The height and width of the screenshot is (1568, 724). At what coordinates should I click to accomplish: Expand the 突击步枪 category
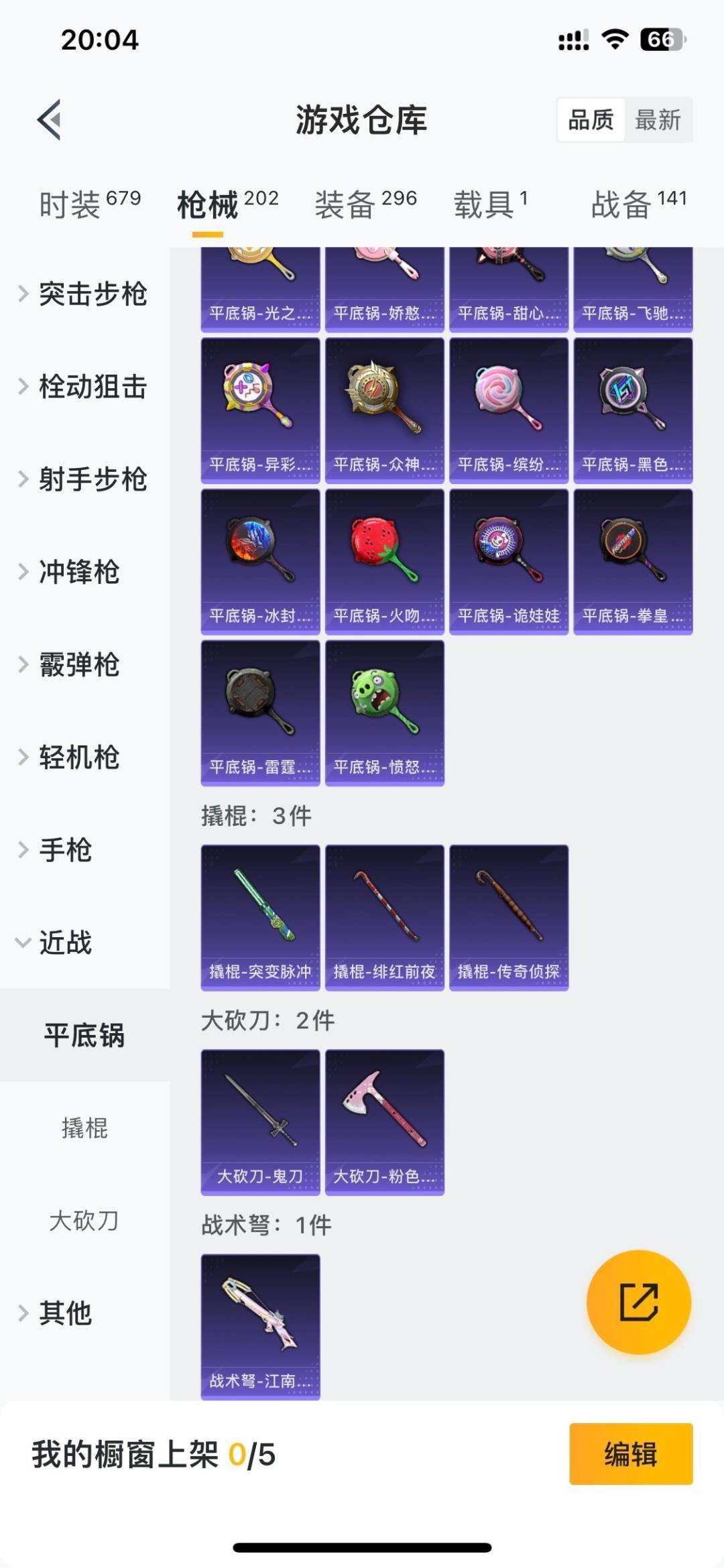coord(94,294)
